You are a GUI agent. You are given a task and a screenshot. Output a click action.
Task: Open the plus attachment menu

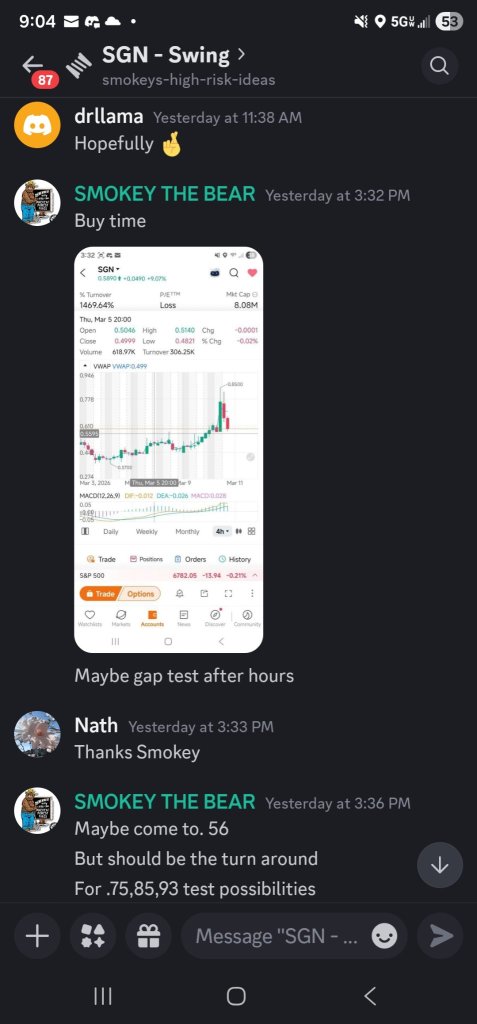point(37,936)
